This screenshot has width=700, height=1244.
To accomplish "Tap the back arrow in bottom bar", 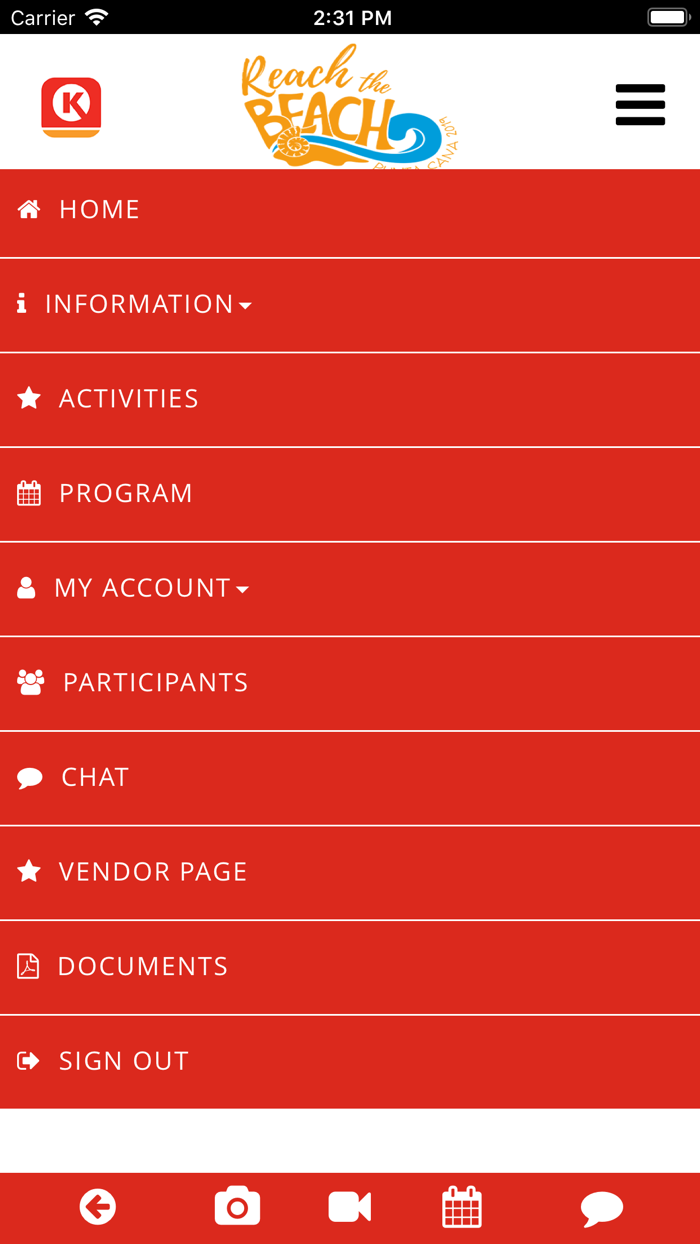I will click(98, 1207).
